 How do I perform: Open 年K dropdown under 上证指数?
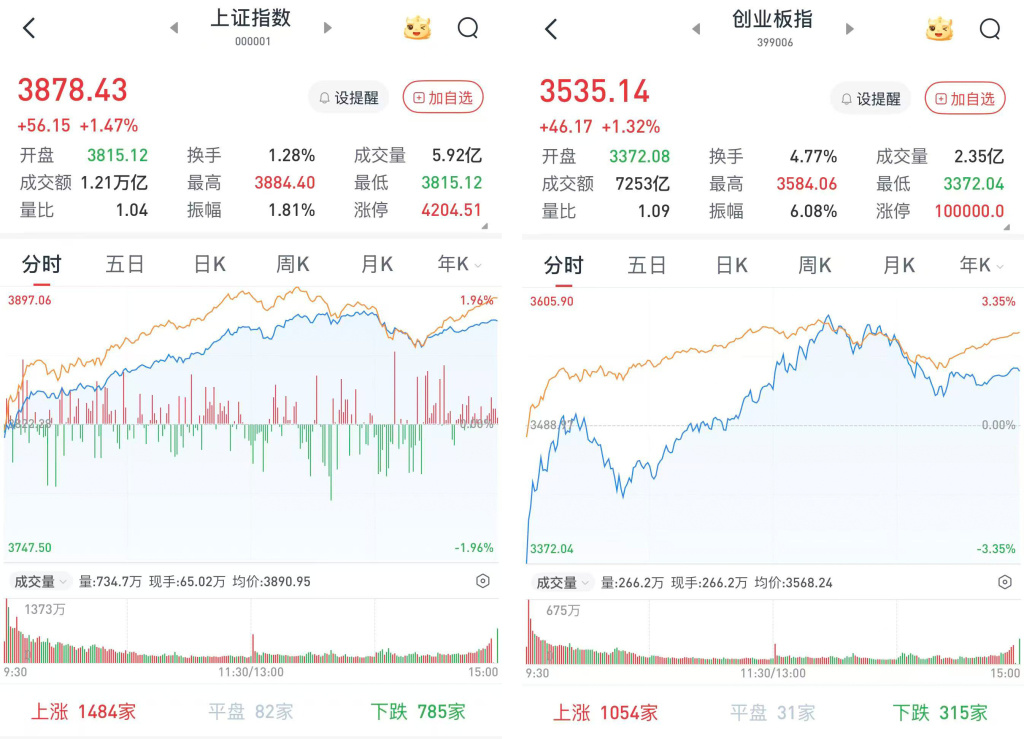click(460, 264)
